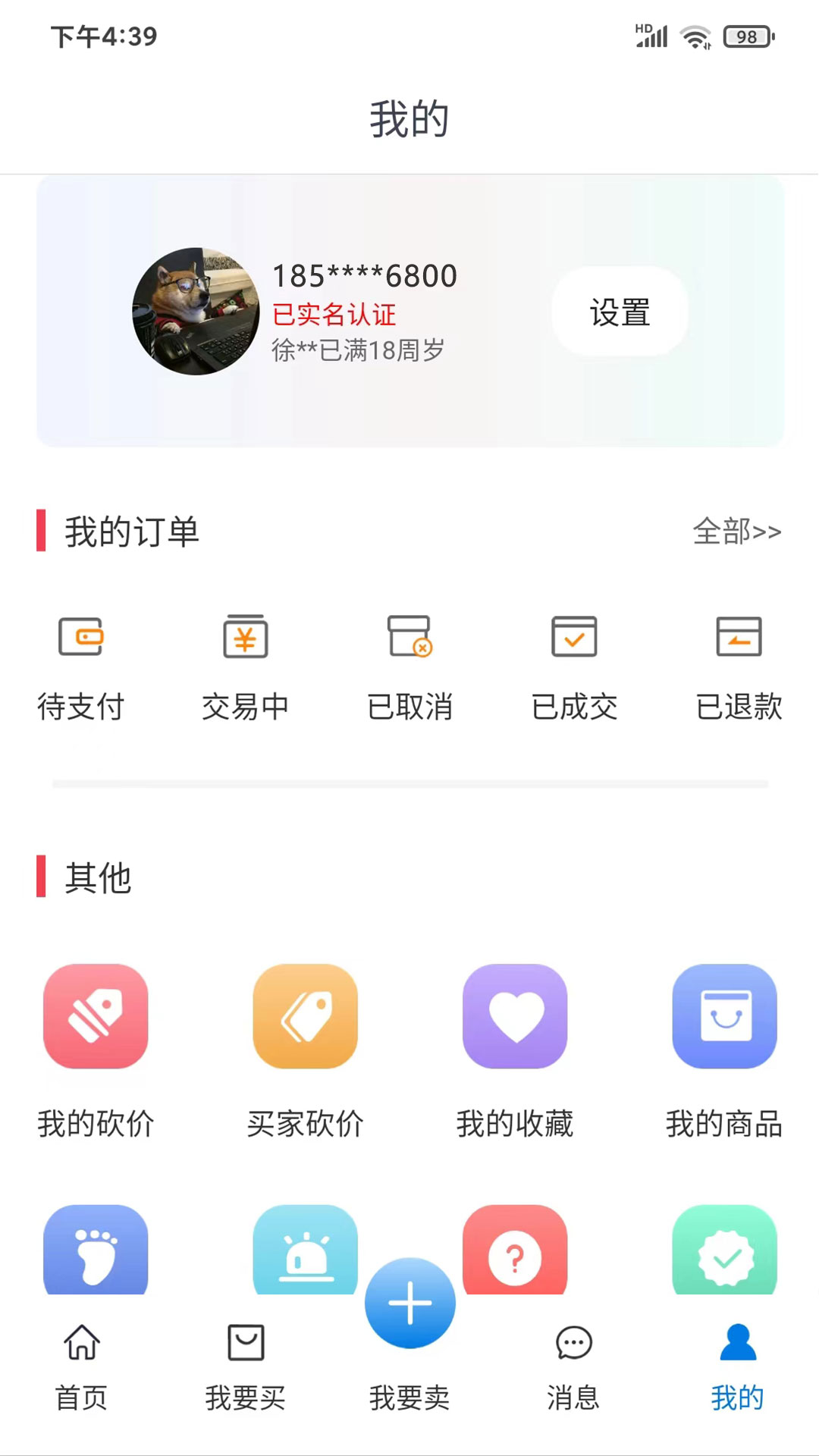Viewport: 819px width, 1456px height.
Task: Tap the green verification badge icon
Action: point(725,1251)
